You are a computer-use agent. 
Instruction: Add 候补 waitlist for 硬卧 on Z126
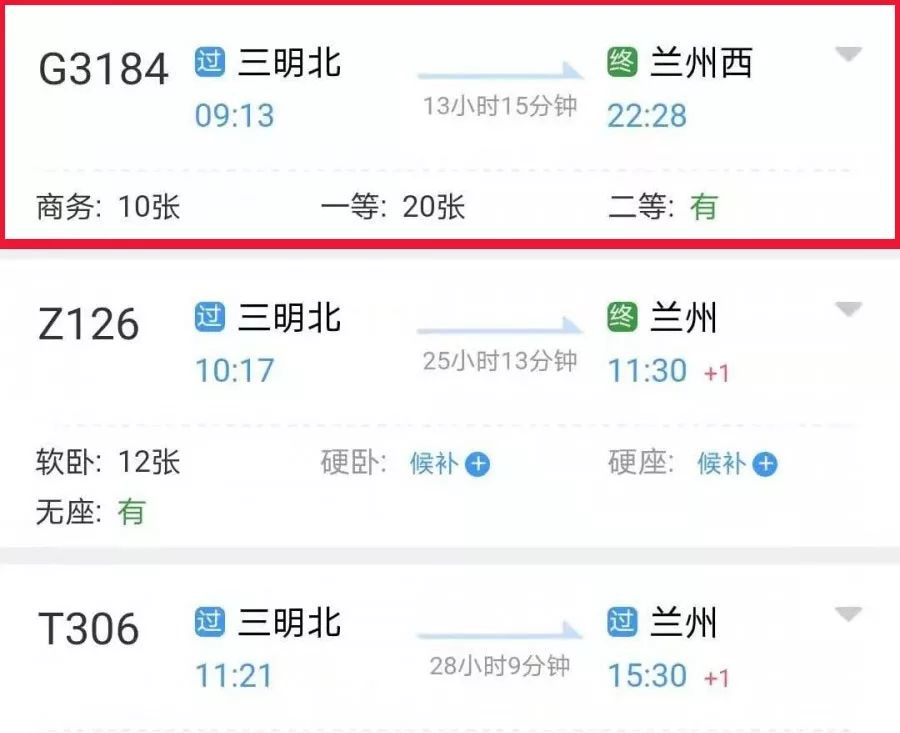[x=477, y=464]
